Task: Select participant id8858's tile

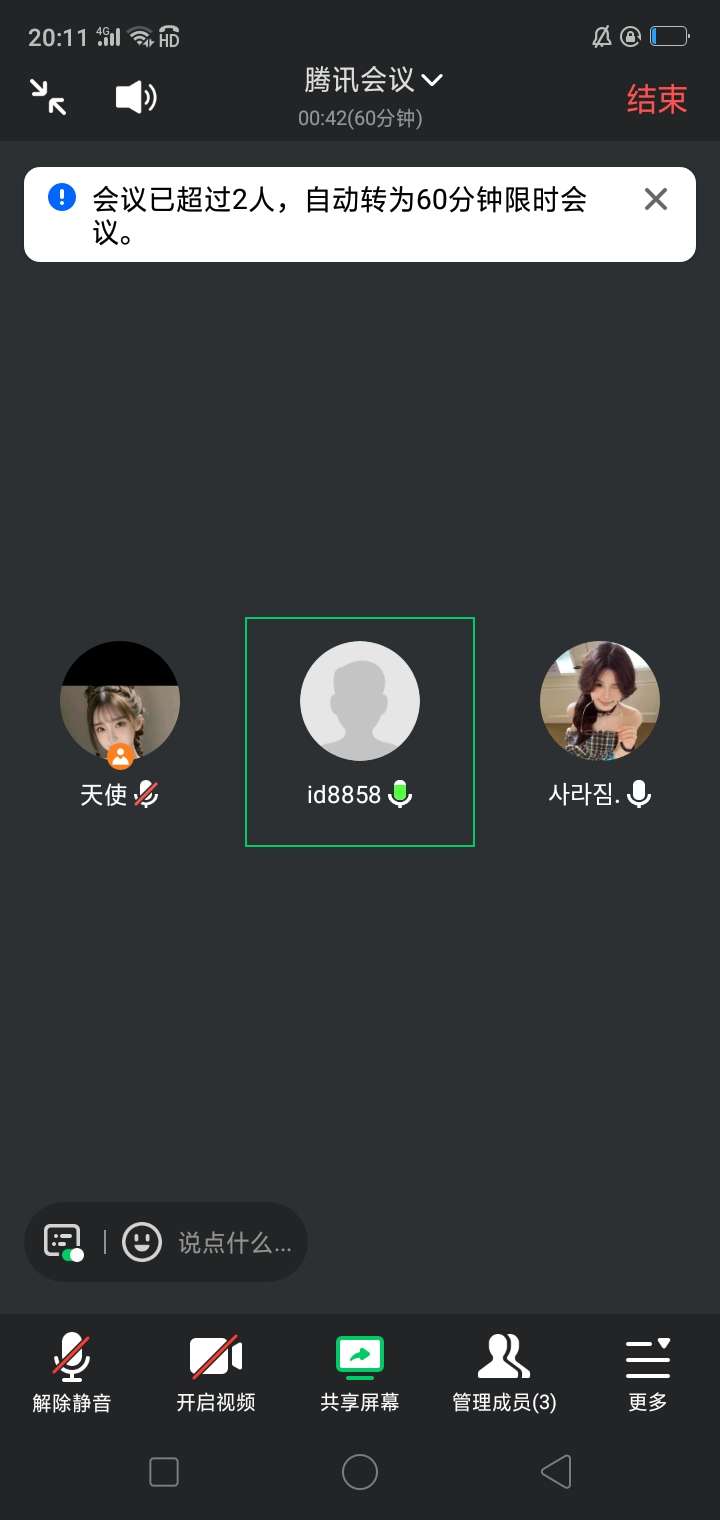Action: click(360, 731)
